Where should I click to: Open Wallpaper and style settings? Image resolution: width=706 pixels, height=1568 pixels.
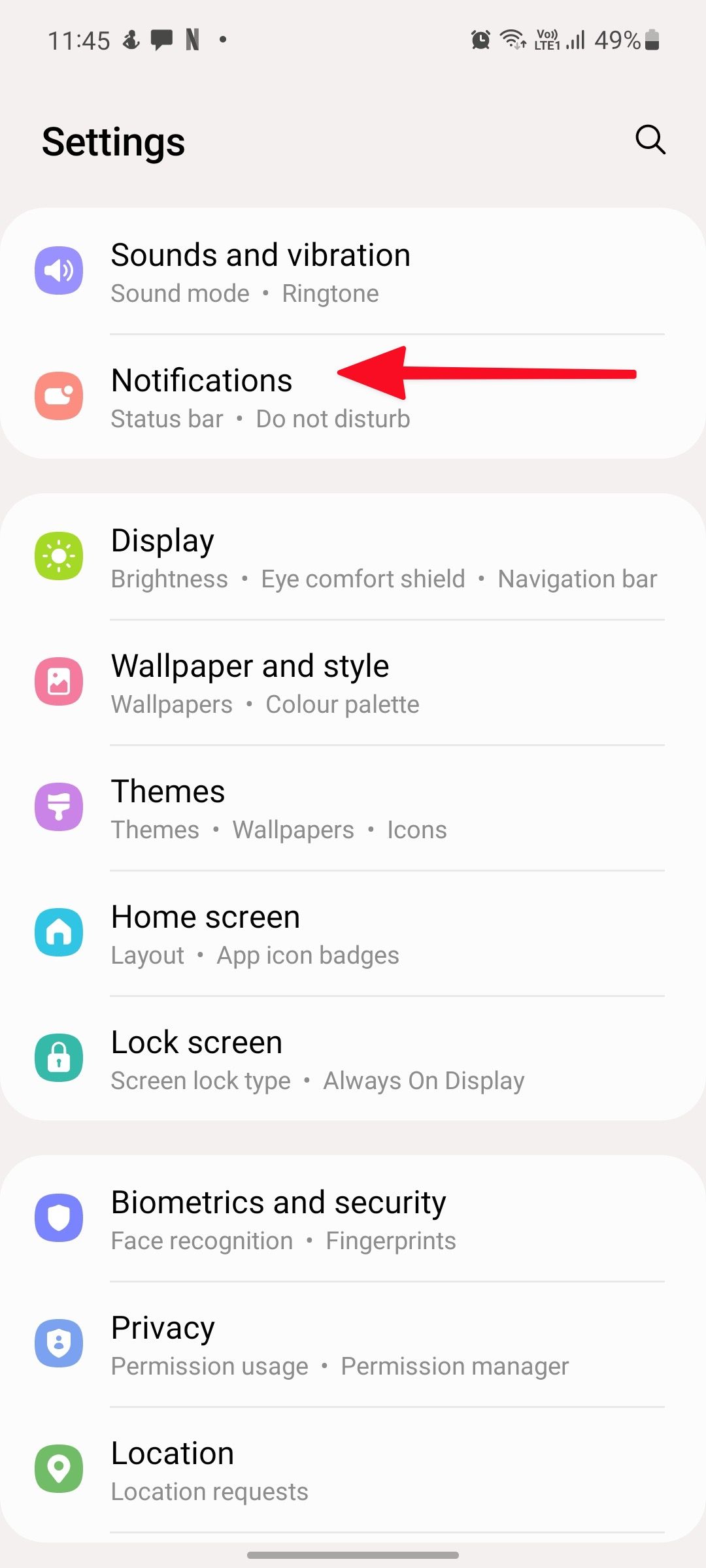coord(261,681)
